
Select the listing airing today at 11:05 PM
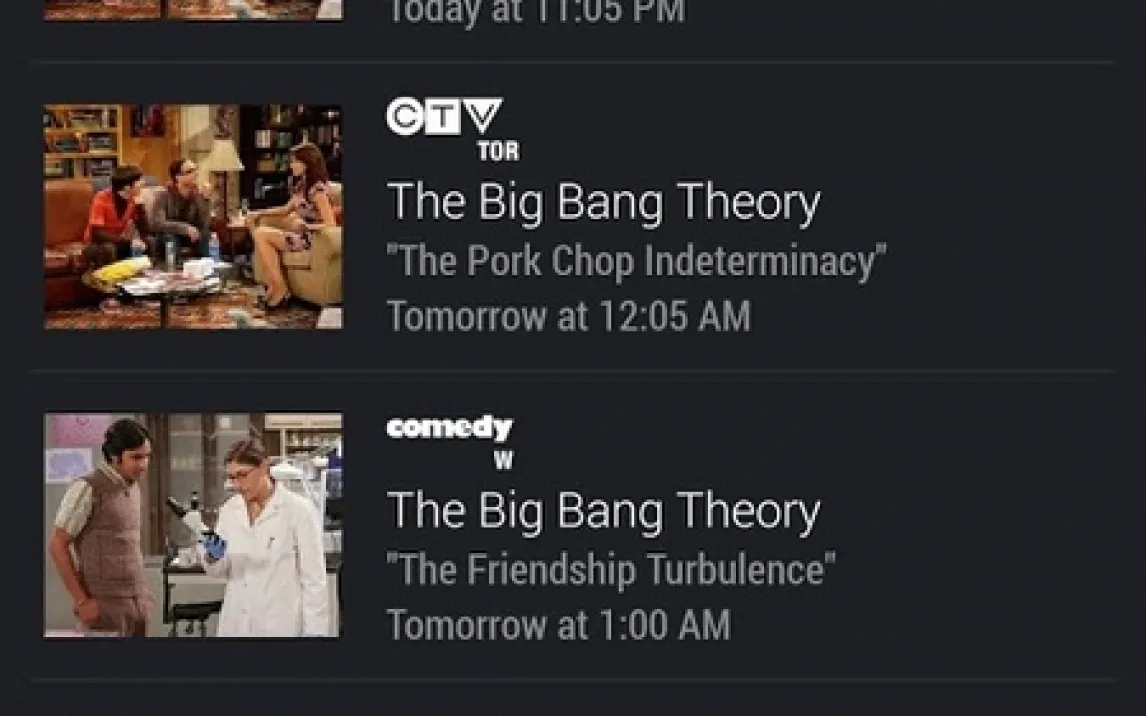click(536, 14)
